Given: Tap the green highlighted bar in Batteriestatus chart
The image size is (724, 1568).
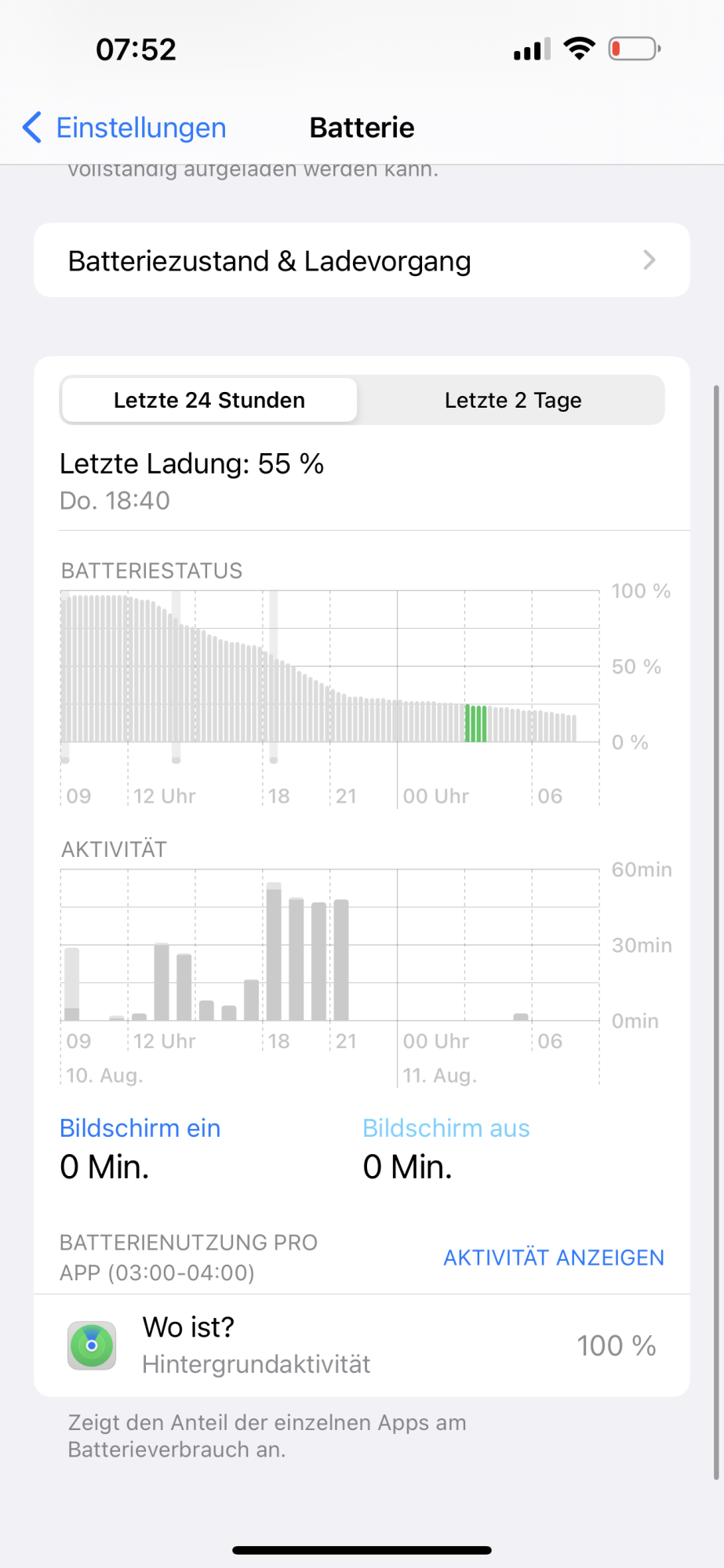Looking at the screenshot, I should click(476, 723).
